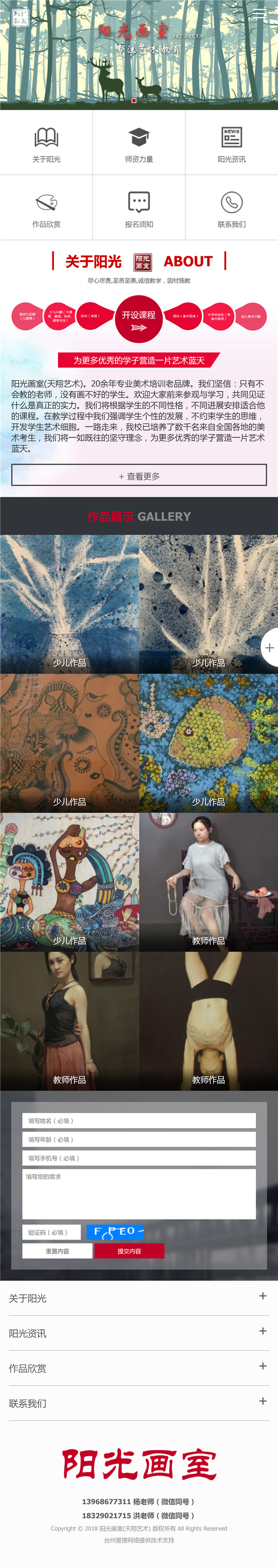Image resolution: width=278 pixels, height=1568 pixels.
Task: Tap 重置内容 button
Action: point(57,1251)
